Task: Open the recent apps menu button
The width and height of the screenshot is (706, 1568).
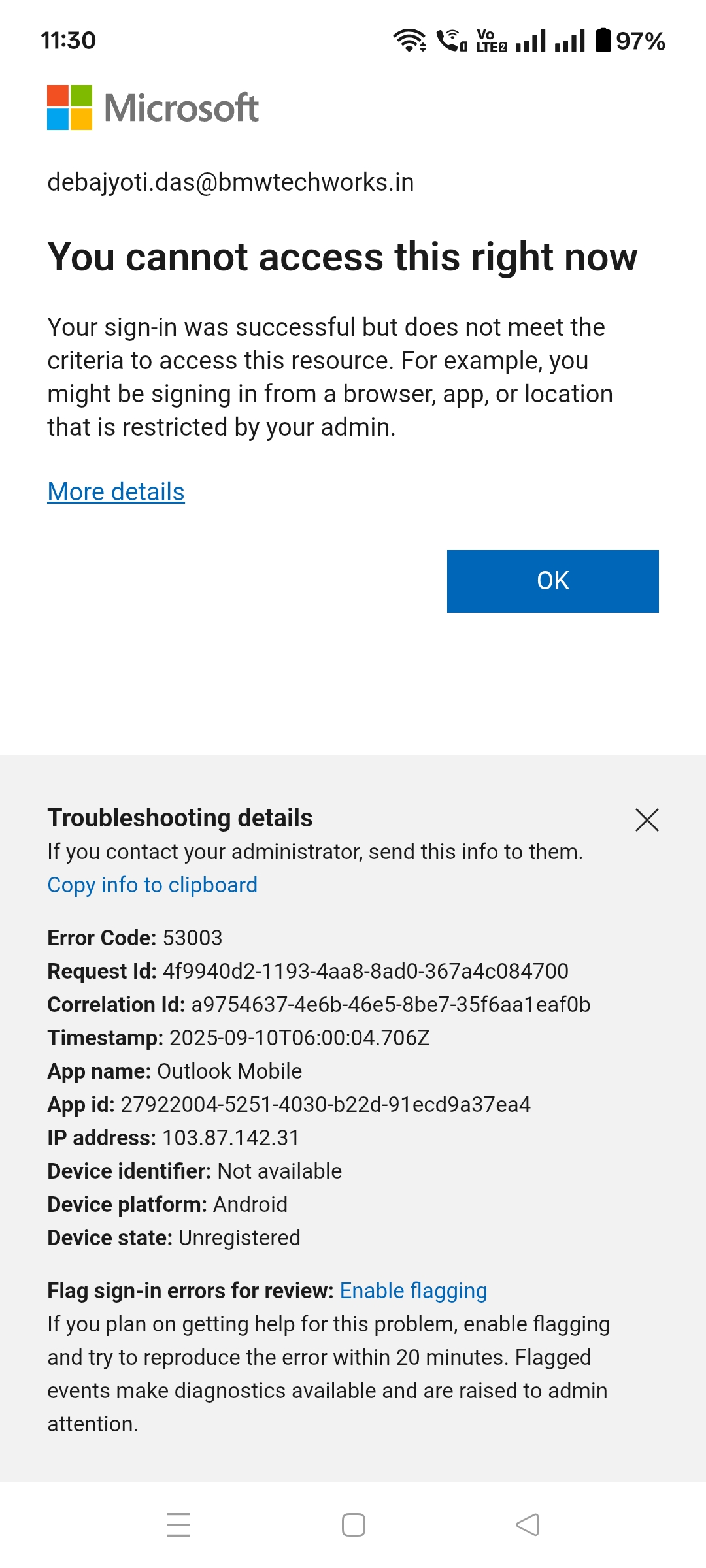Action: pos(178,1525)
